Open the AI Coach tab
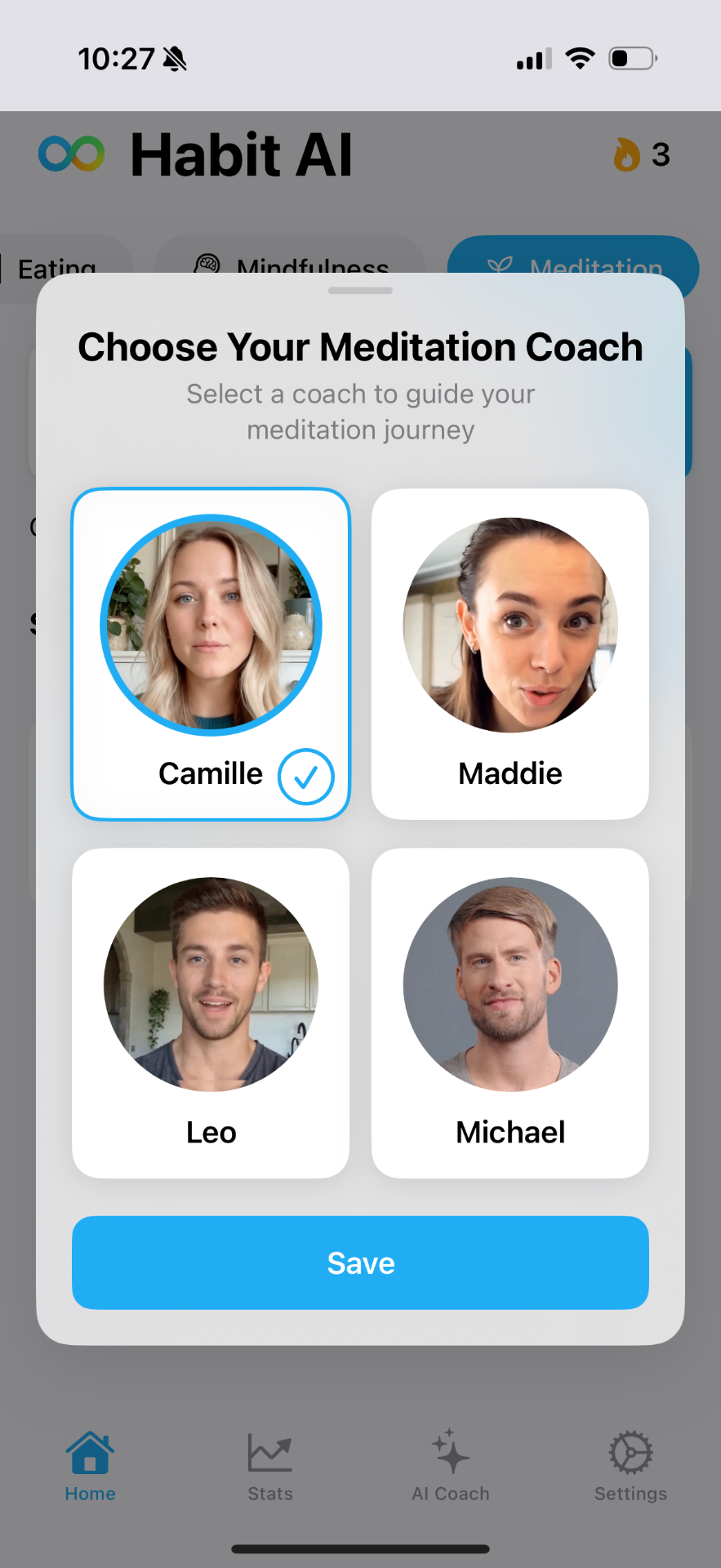Screen dimensions: 721x1568 (451, 1466)
